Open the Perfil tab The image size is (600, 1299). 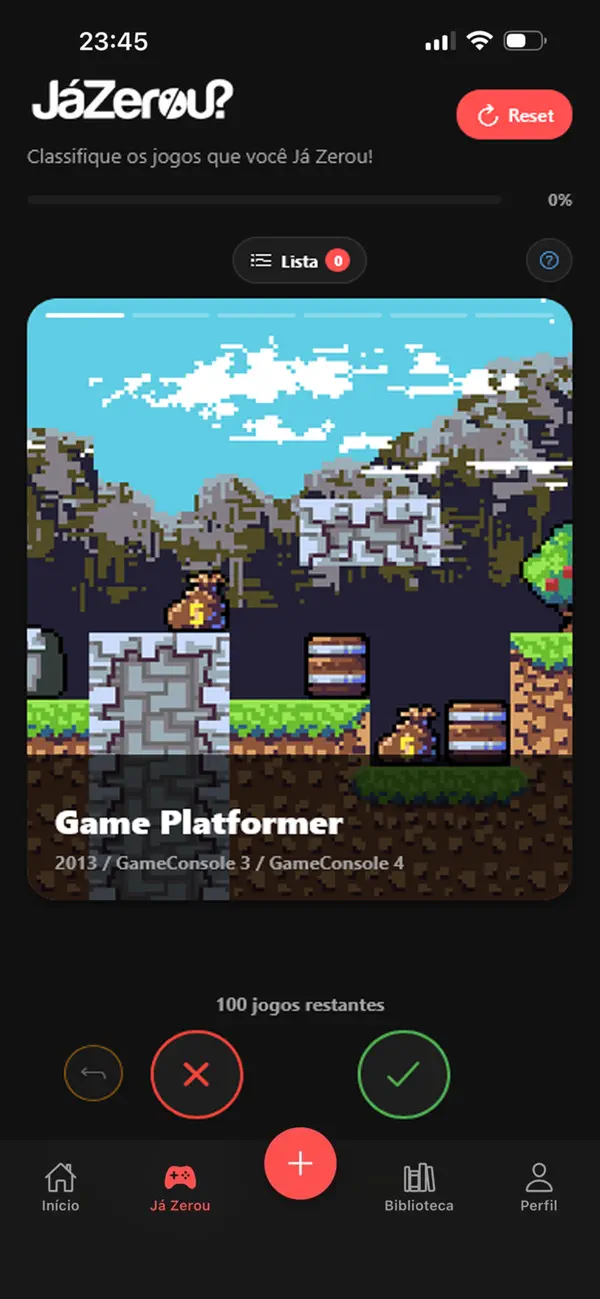[x=539, y=1187]
